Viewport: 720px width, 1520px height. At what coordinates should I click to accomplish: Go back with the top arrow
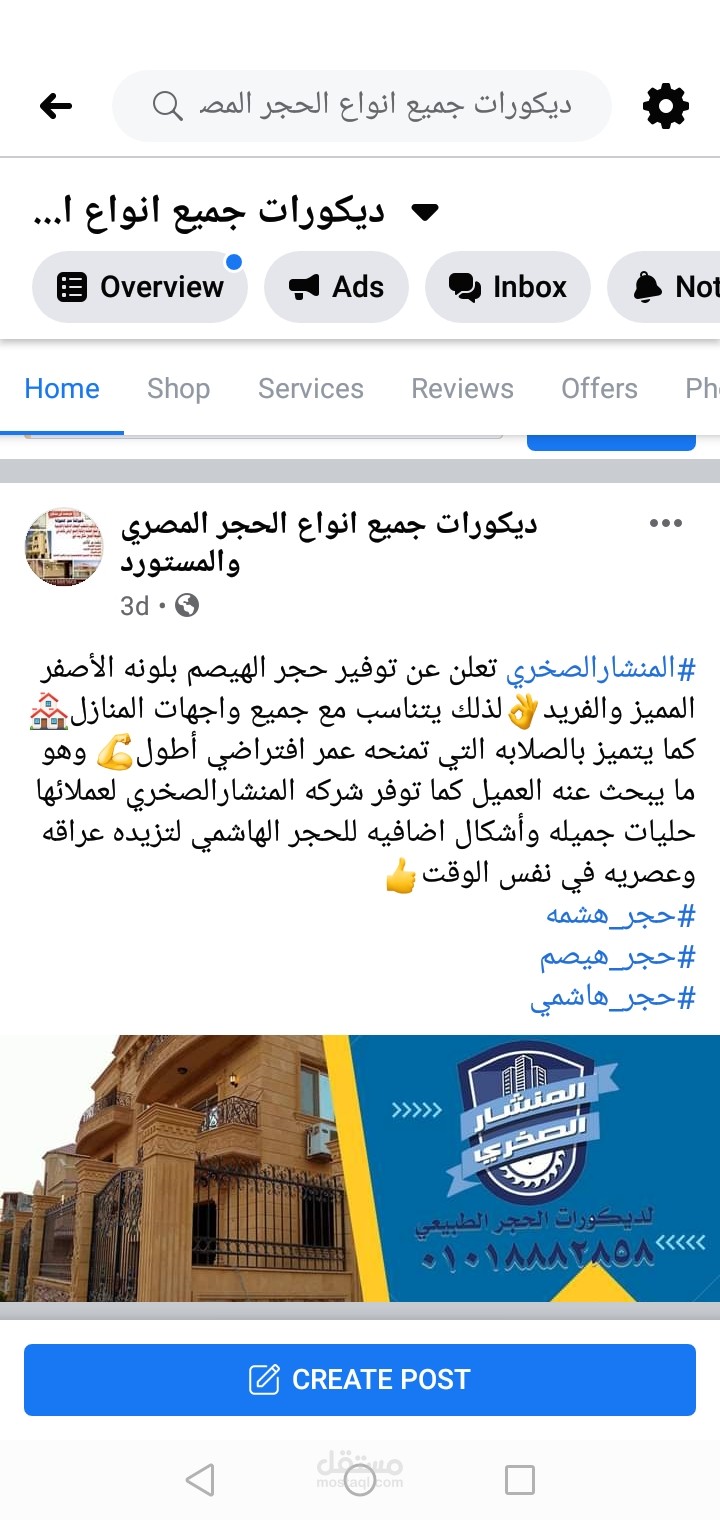pyautogui.click(x=56, y=106)
